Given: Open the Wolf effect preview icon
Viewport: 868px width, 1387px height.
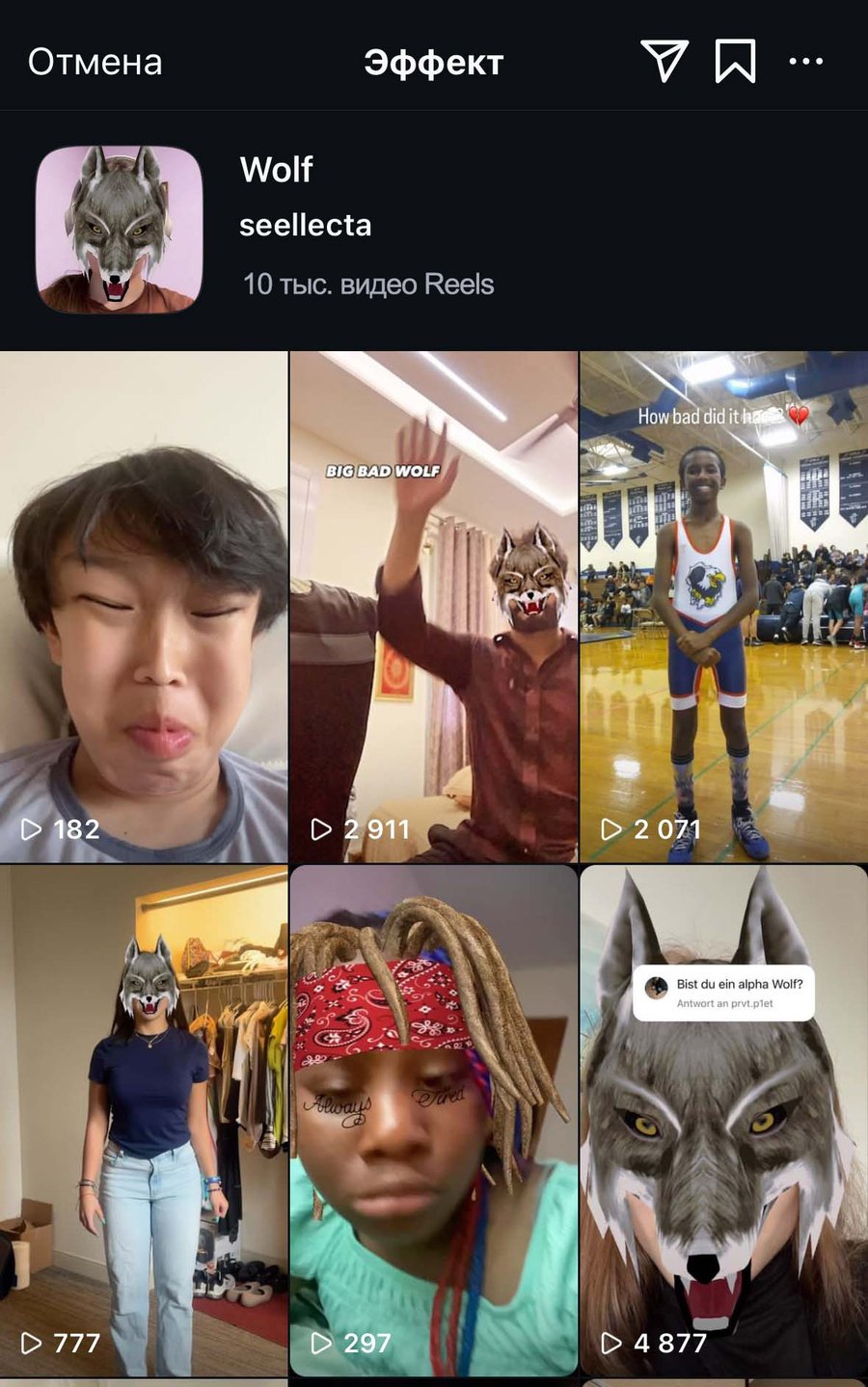Looking at the screenshot, I should click(119, 230).
